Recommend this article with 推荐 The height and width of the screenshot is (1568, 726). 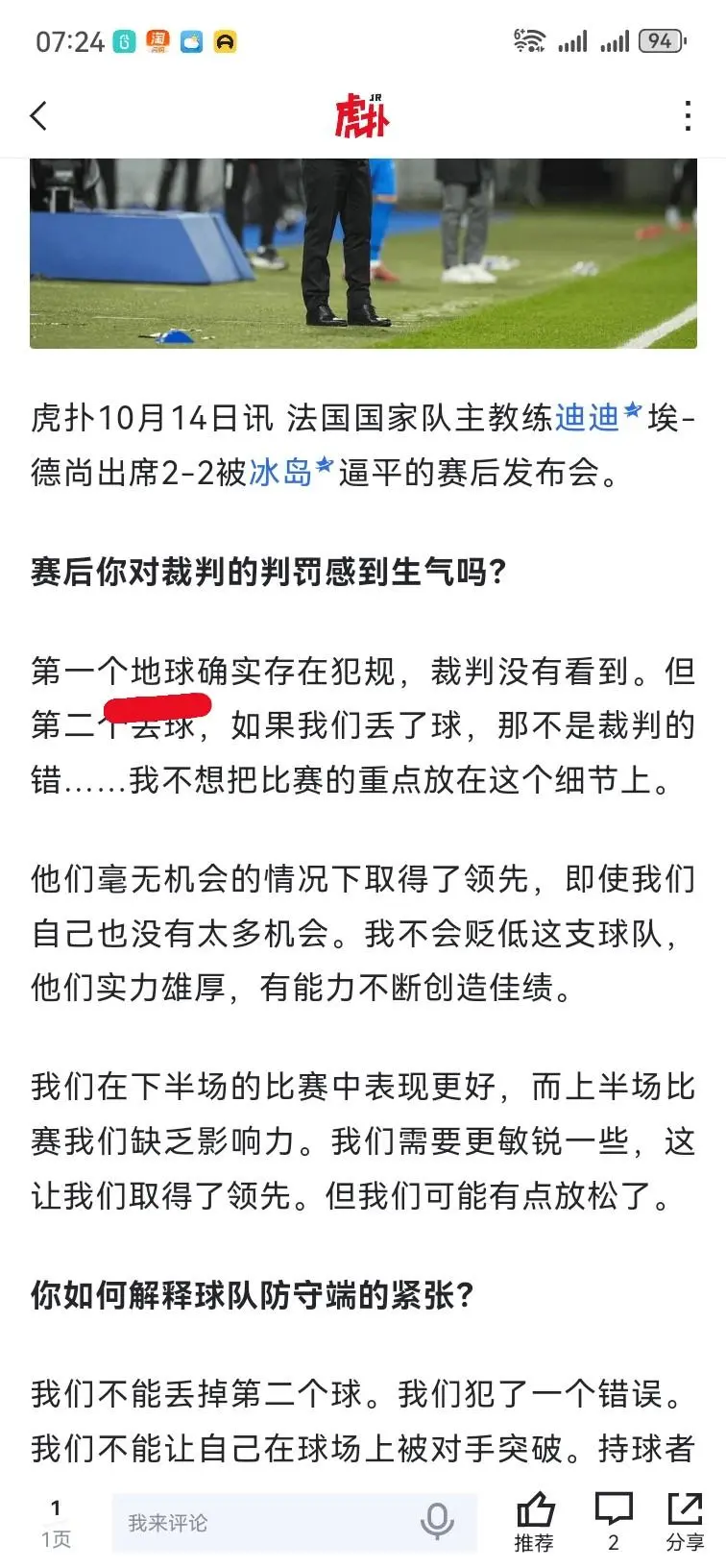(534, 1520)
